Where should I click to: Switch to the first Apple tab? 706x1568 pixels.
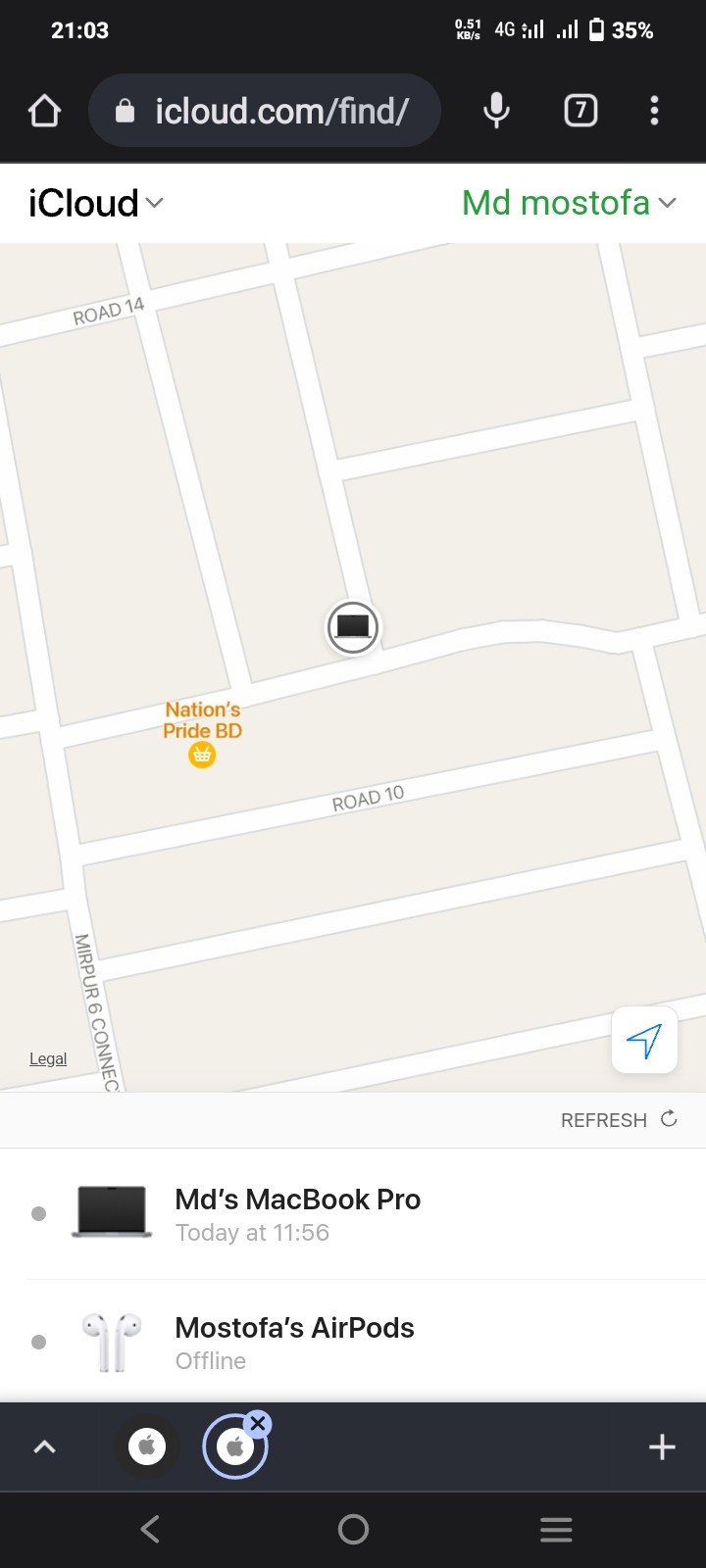147,1446
